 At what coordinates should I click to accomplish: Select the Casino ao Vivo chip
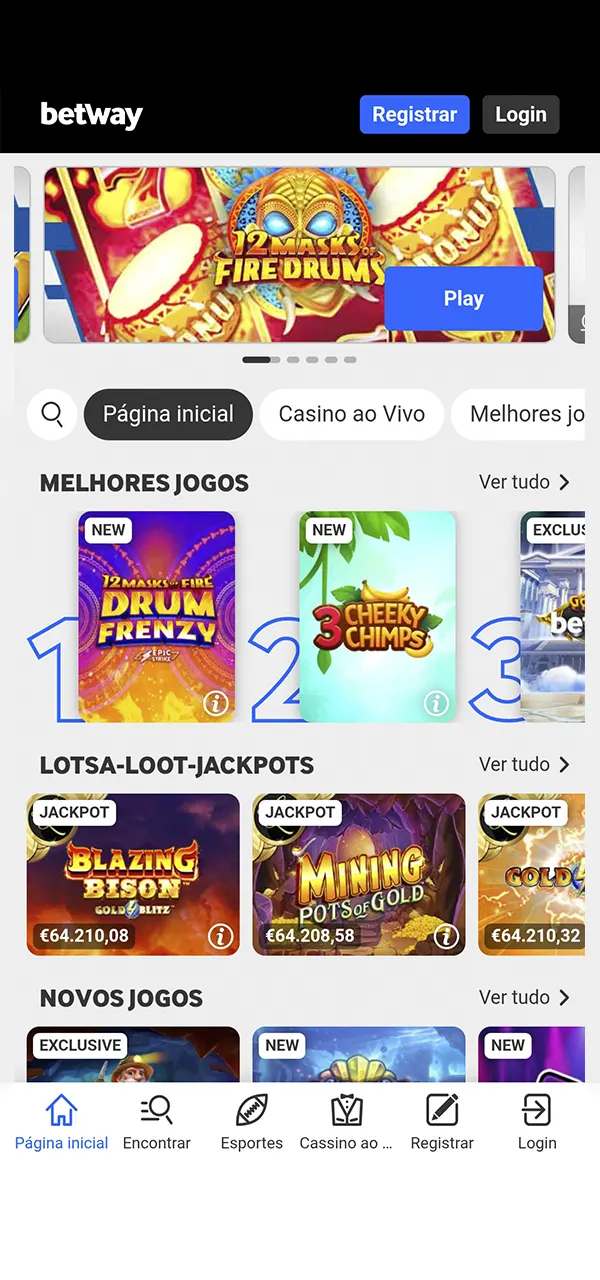351,414
